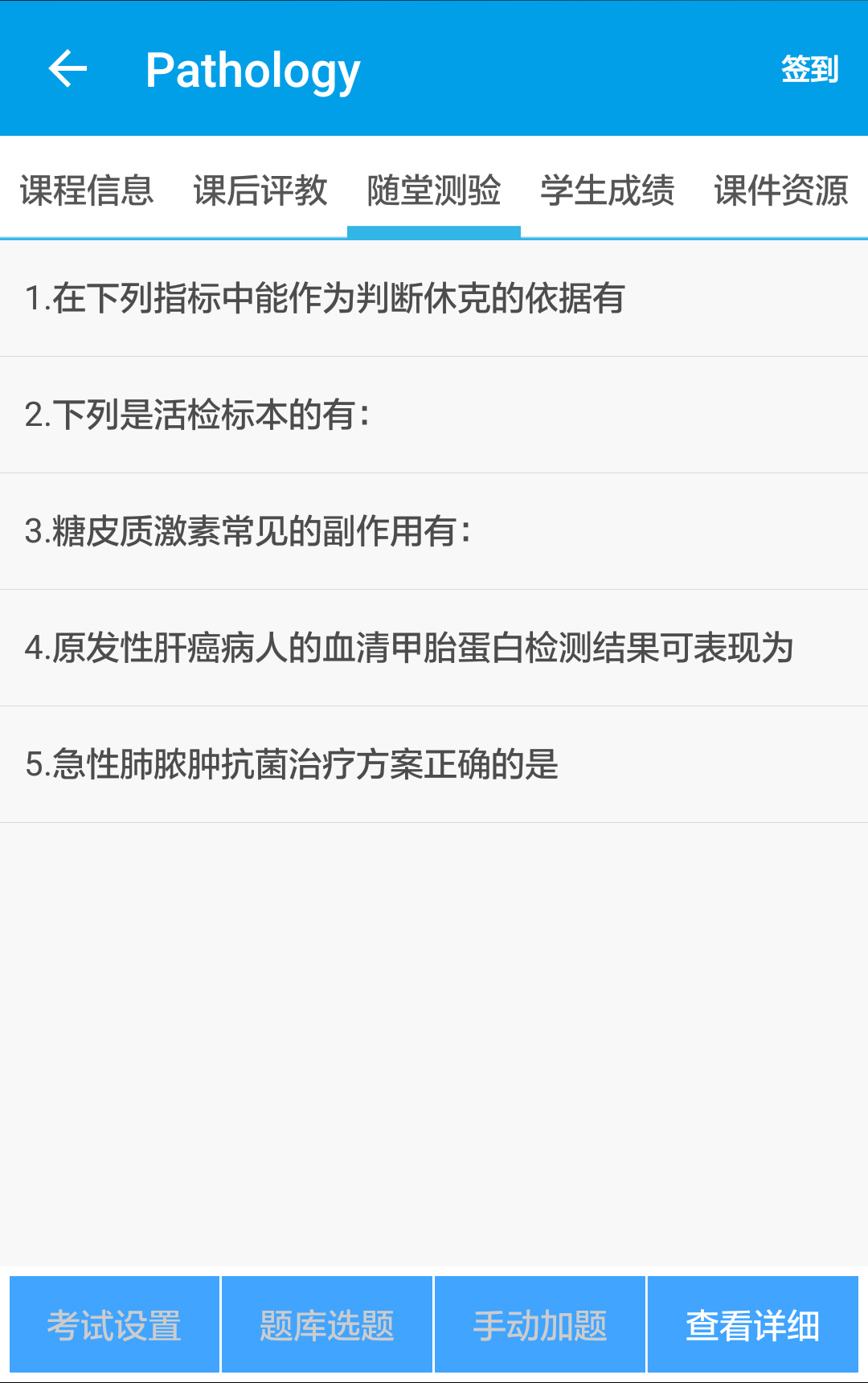Tap the Pathology title in the header
The image size is (868, 1383).
click(x=253, y=69)
